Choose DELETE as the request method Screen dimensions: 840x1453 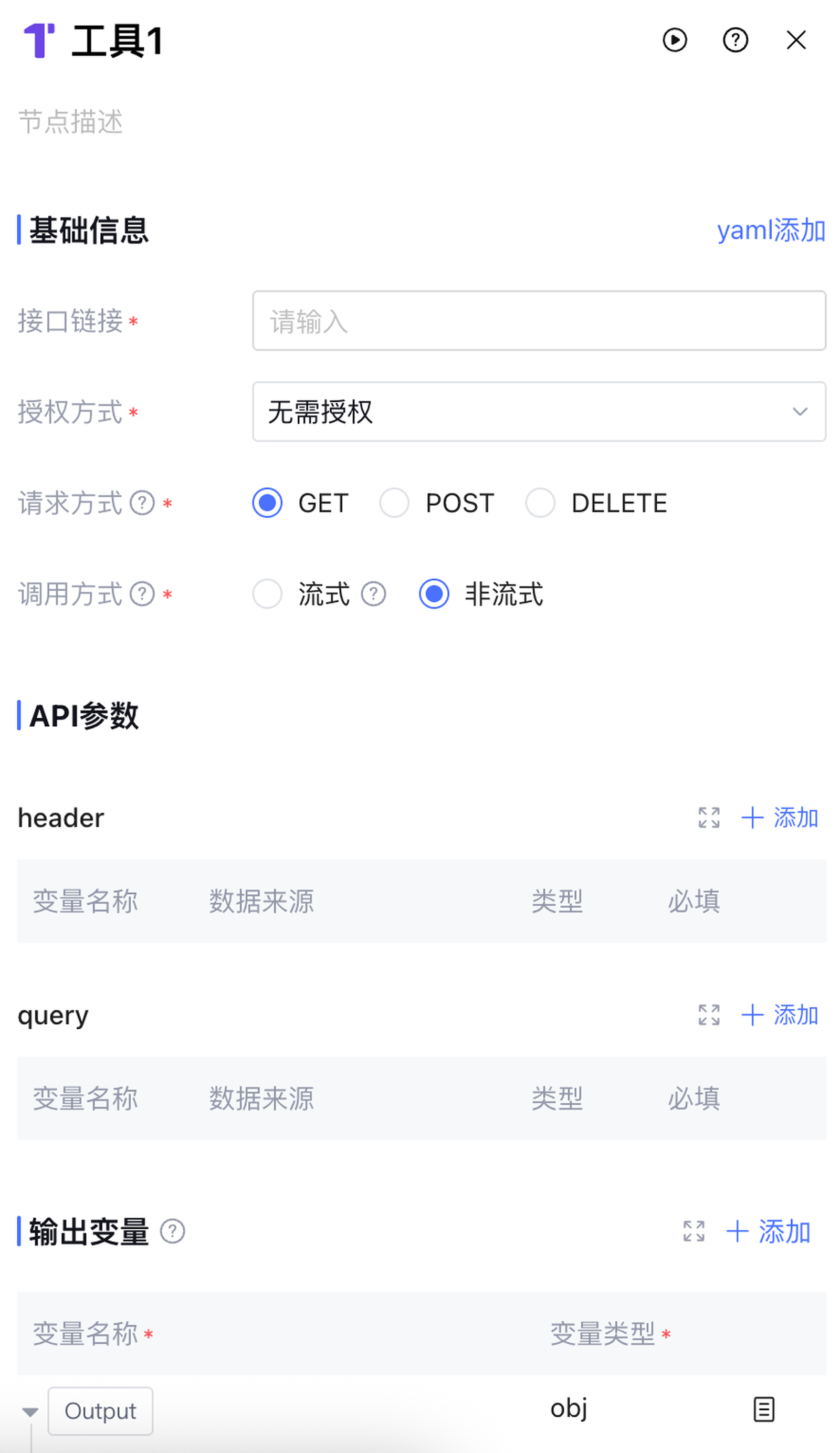pyautogui.click(x=540, y=503)
